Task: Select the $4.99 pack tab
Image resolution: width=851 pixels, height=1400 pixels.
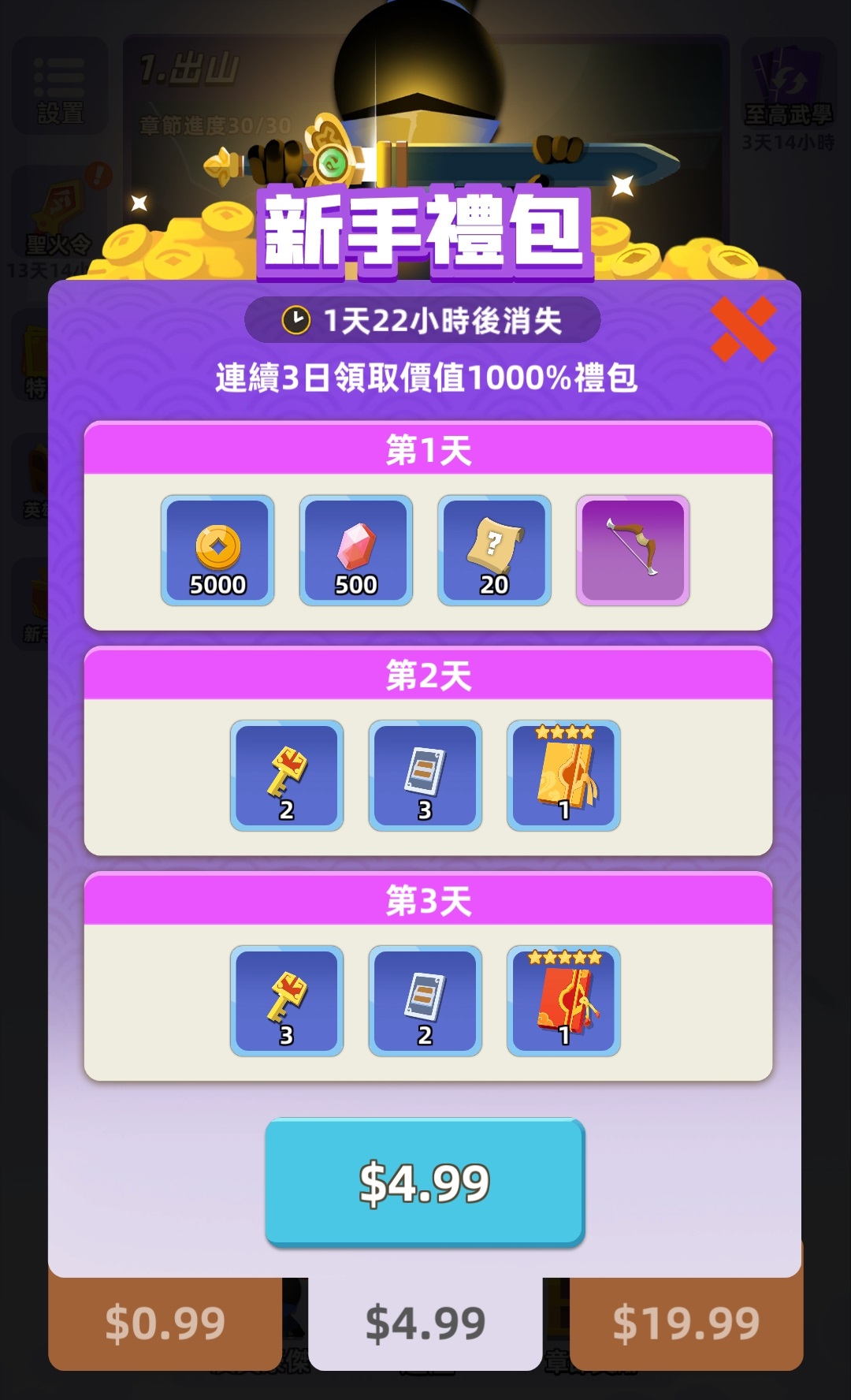Action: 425,1324
